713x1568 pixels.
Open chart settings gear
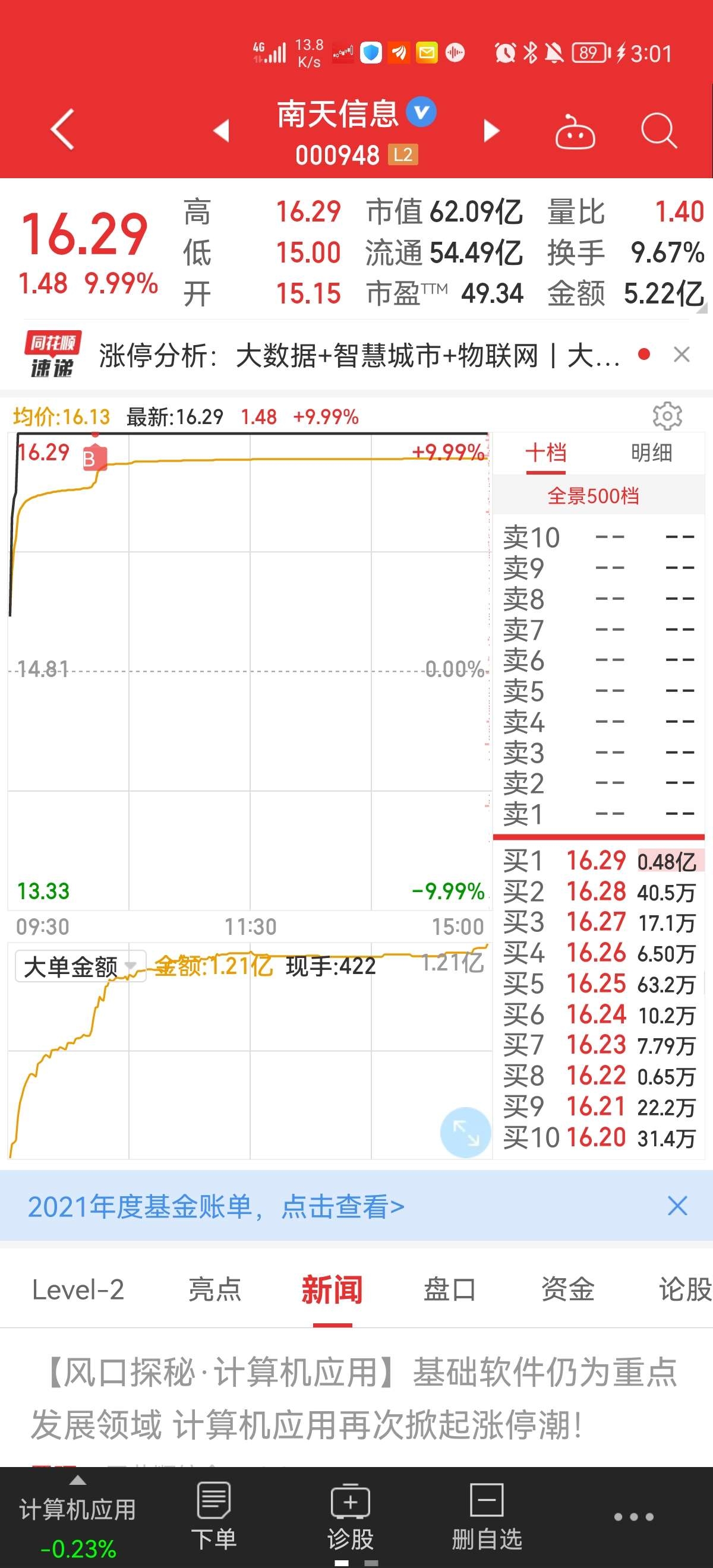(667, 416)
